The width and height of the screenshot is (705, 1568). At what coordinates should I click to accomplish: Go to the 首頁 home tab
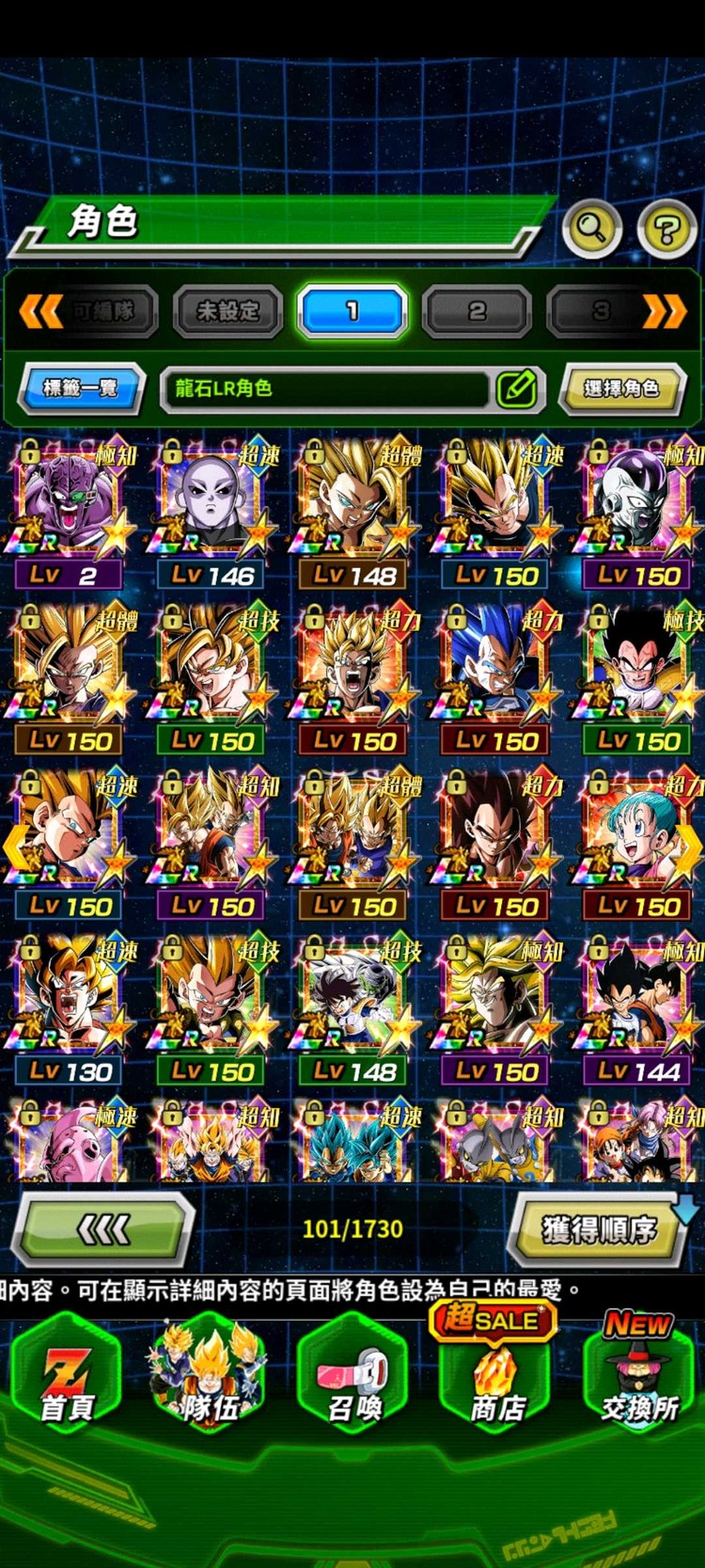67,1378
